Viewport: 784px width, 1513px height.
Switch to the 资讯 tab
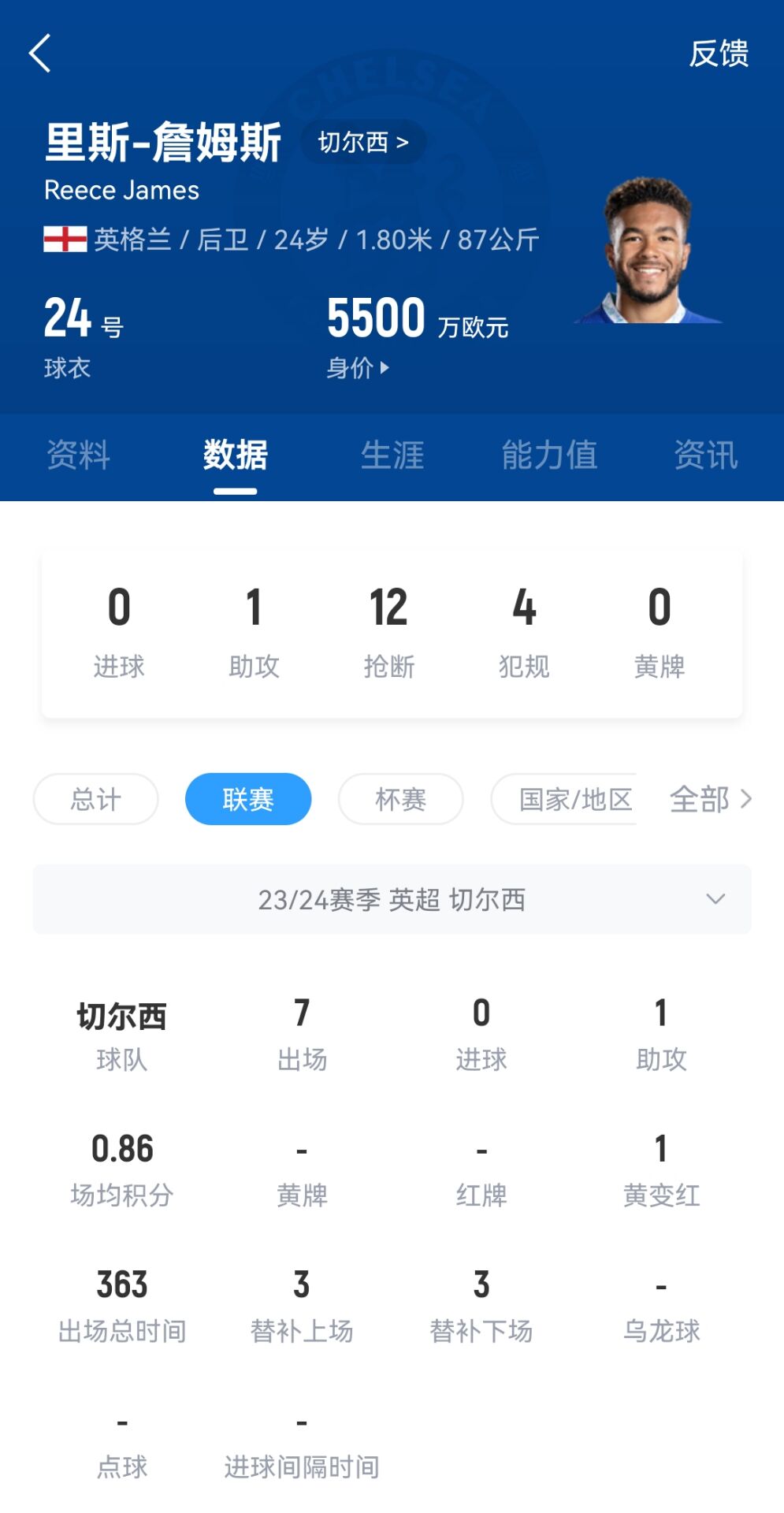click(705, 455)
